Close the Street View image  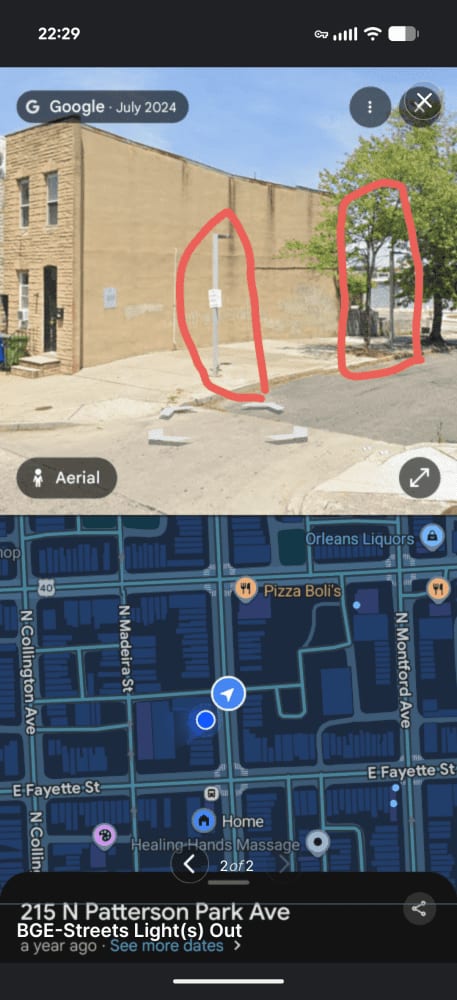(x=423, y=103)
